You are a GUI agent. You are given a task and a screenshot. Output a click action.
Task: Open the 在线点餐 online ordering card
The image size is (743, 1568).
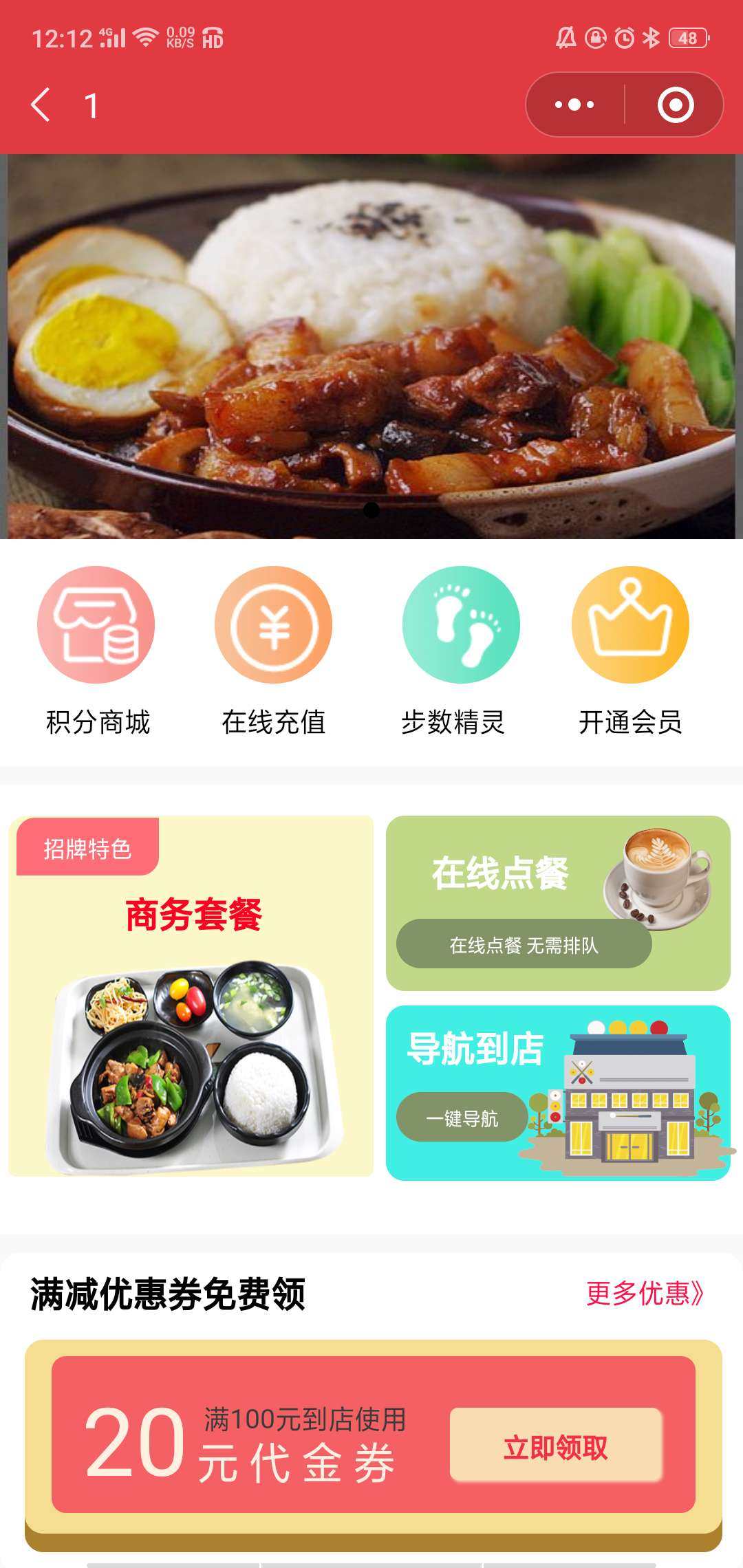(x=557, y=902)
